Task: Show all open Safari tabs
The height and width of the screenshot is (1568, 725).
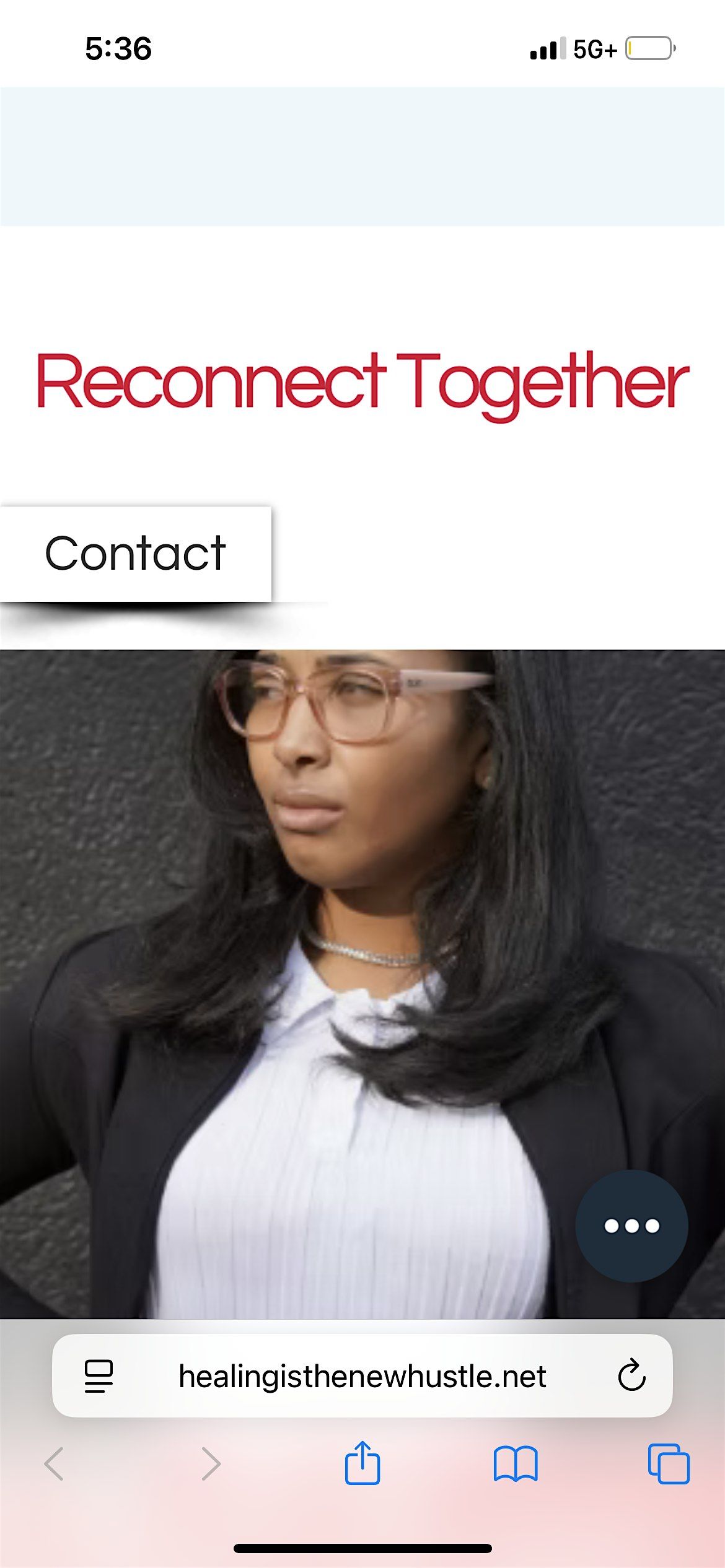Action: [x=668, y=1464]
